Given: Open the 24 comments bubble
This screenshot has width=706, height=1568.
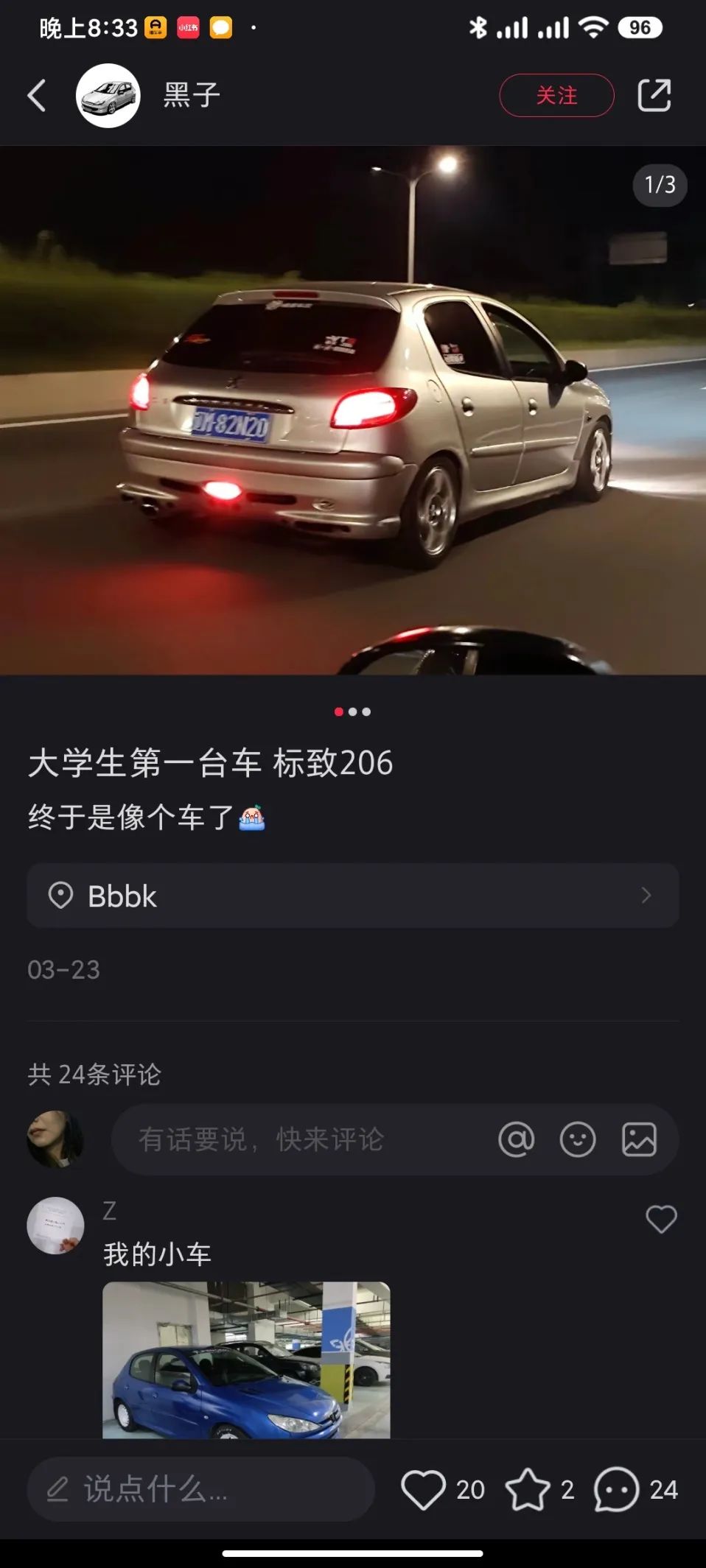Looking at the screenshot, I should (x=616, y=1489).
